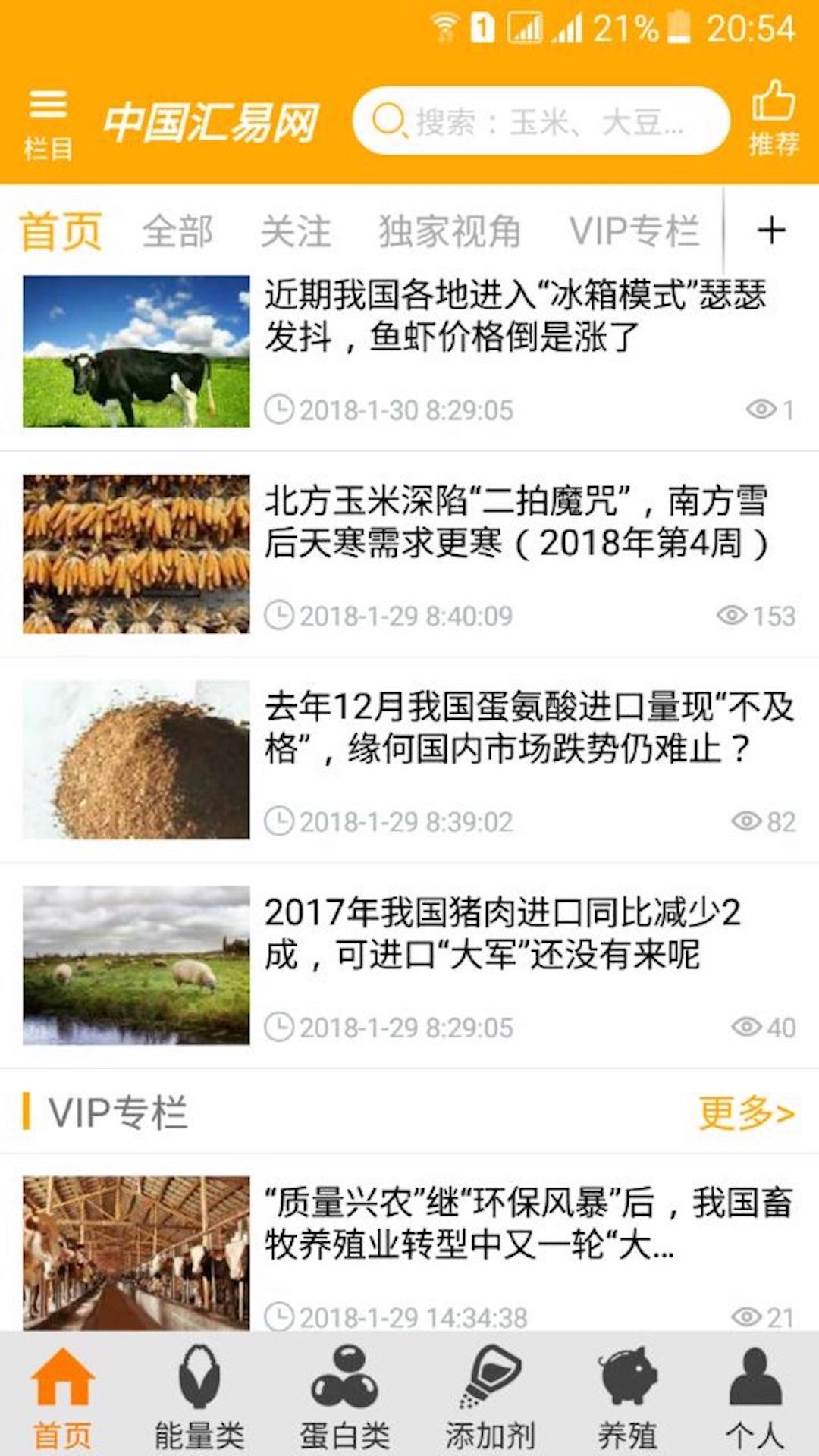Open article about 冰箱模式 and 鱼虾价格

click(x=514, y=315)
